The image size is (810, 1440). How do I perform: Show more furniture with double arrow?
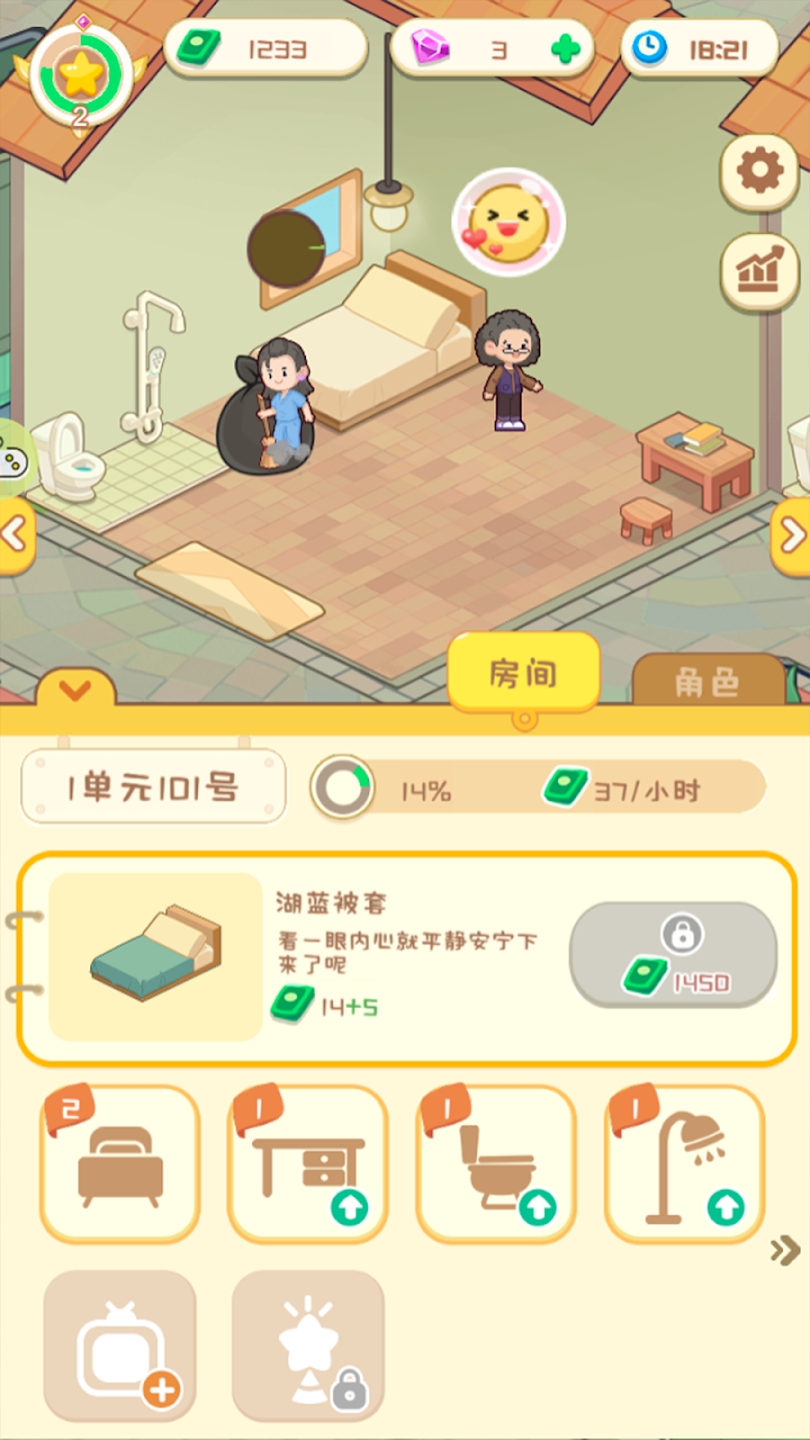pos(785,1249)
